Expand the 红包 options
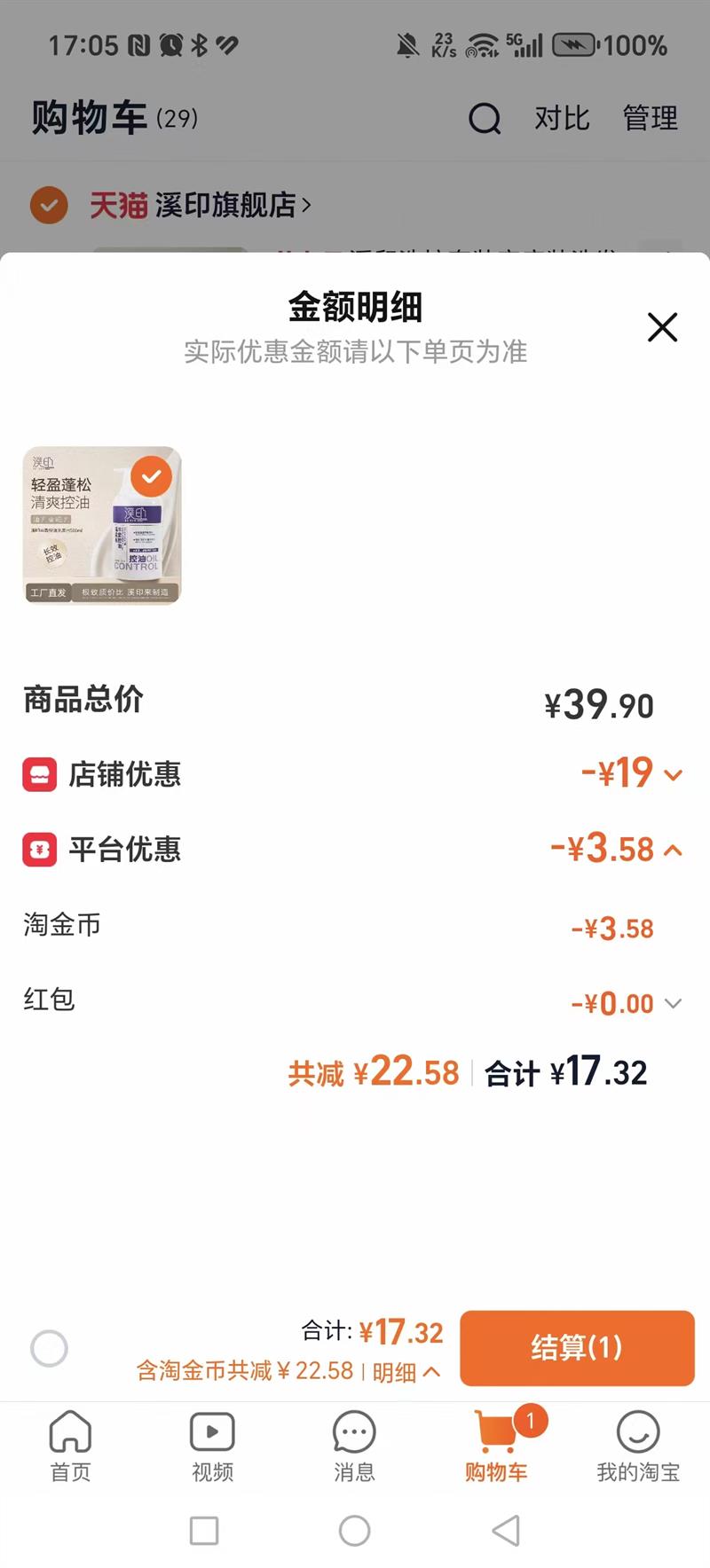Screen dimensions: 710x1568 pos(673,1004)
